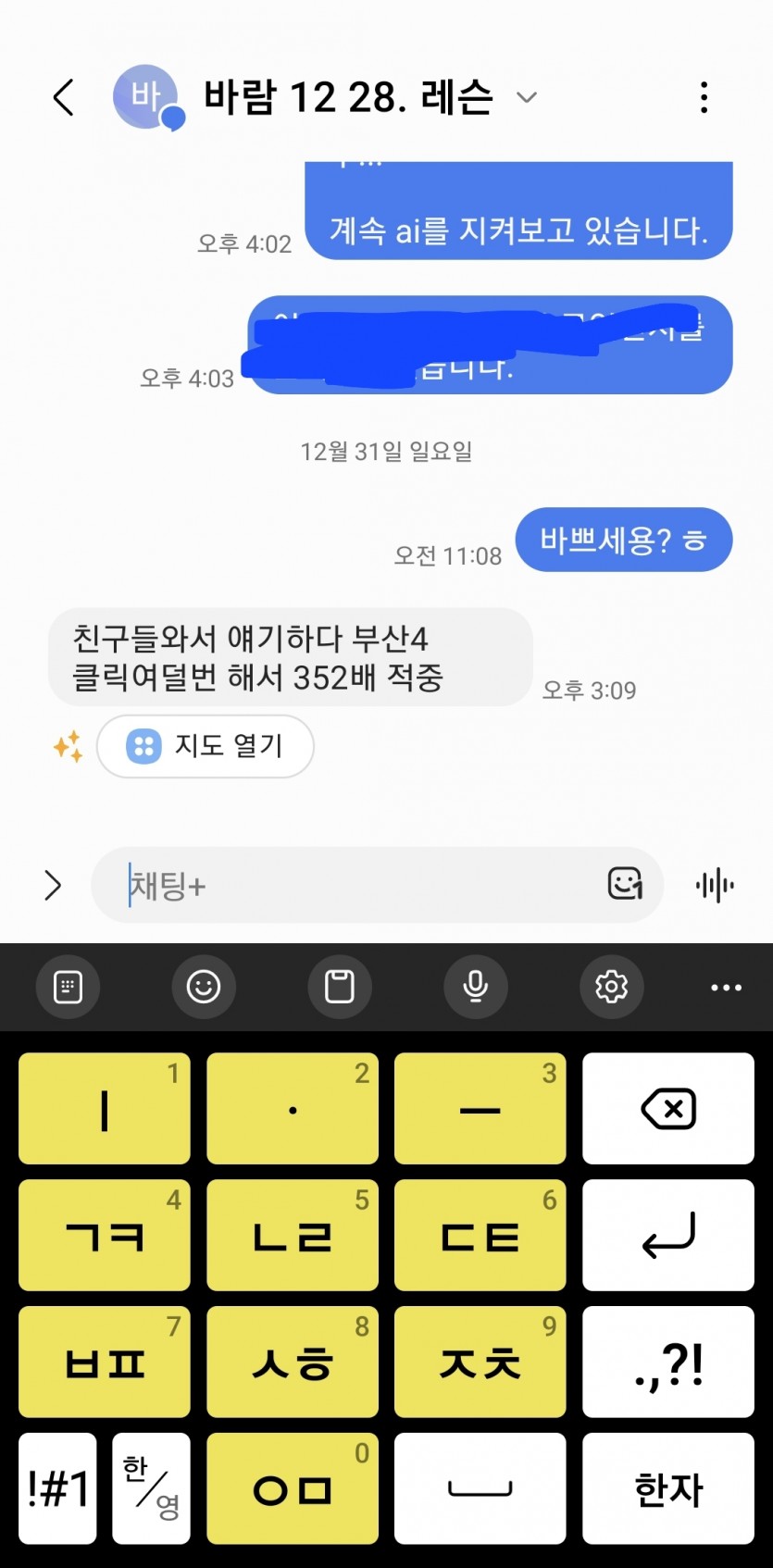Record a voice message

pos(715,886)
